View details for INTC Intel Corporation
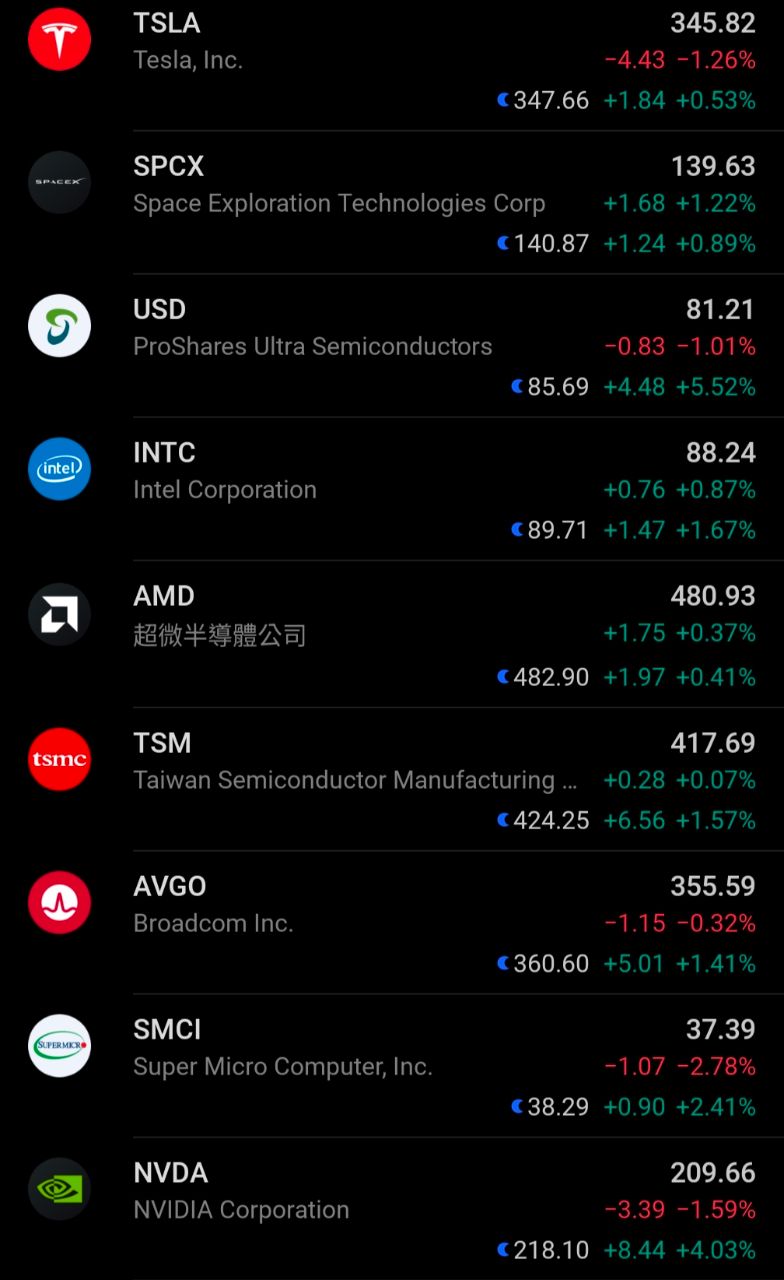Screen dimensions: 784x1280 pyautogui.click(x=392, y=489)
